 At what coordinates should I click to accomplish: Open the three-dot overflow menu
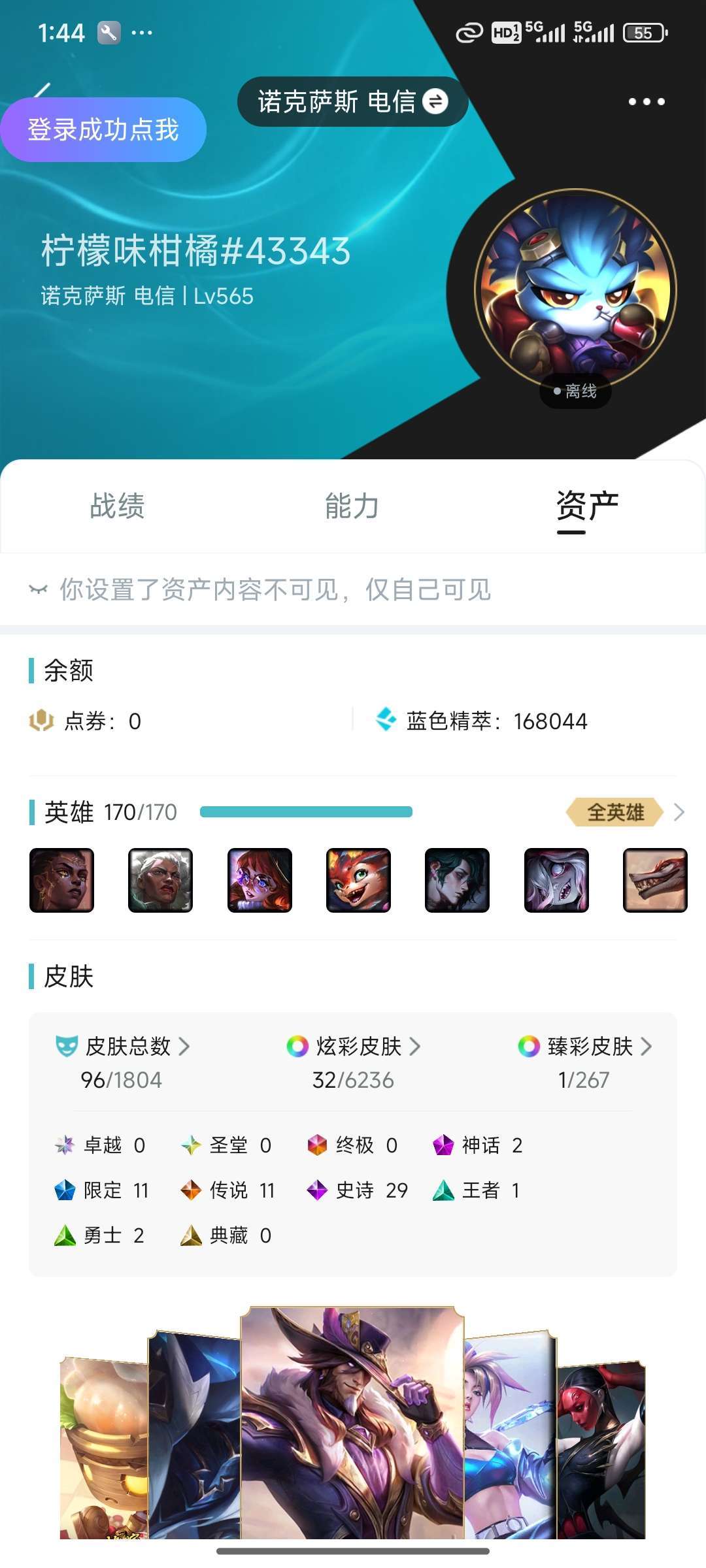click(646, 101)
